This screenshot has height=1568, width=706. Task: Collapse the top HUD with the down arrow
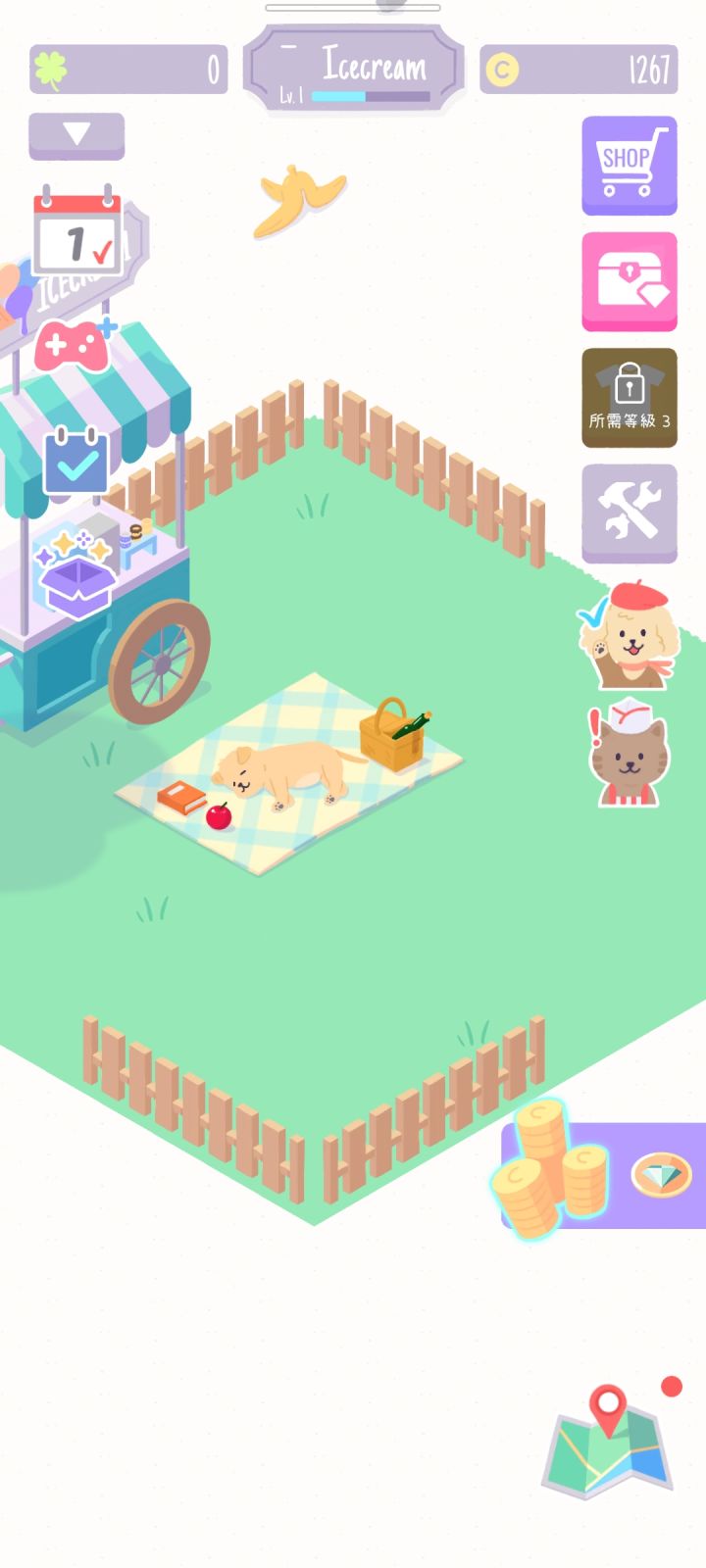coord(76,134)
